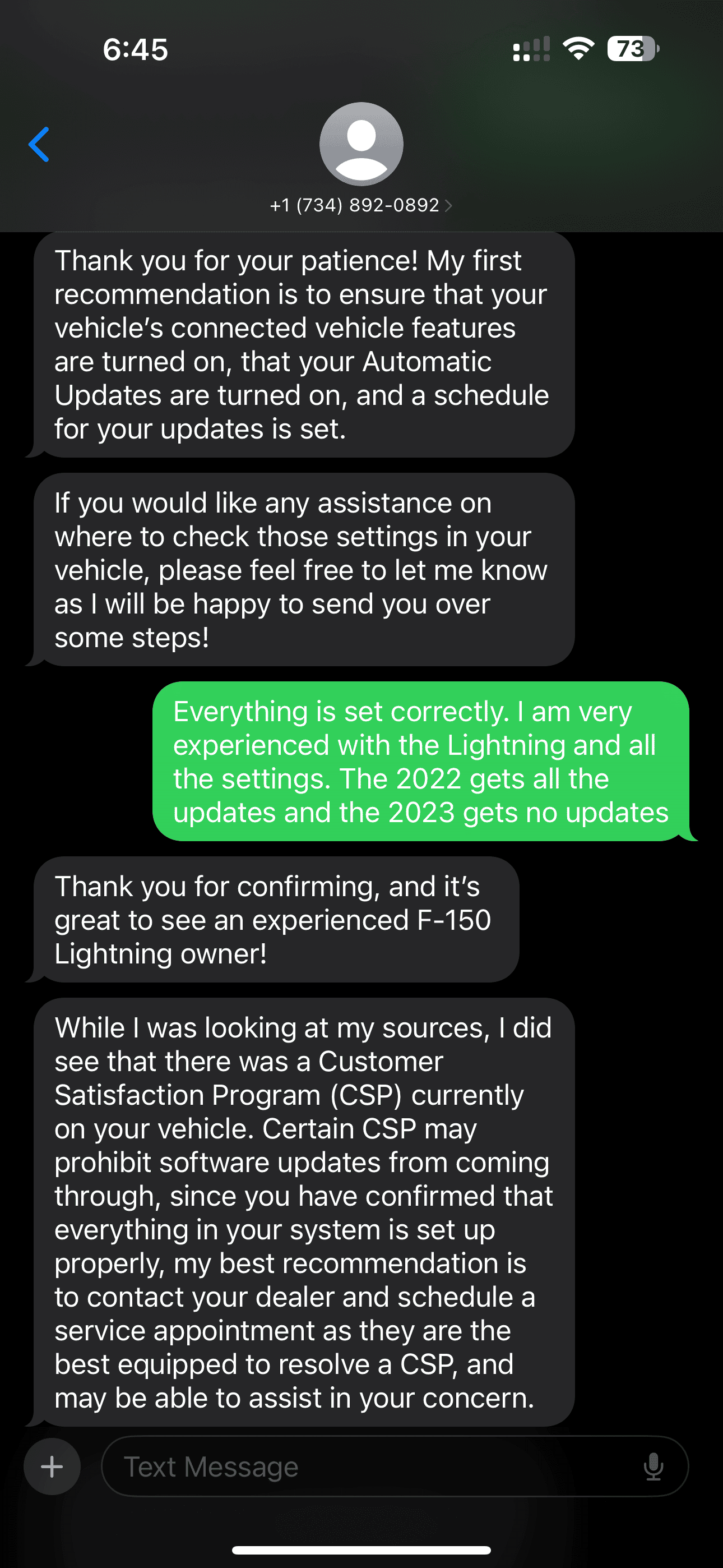Image resolution: width=723 pixels, height=1568 pixels.
Task: Start dictation with the microphone icon
Action: point(653,1466)
